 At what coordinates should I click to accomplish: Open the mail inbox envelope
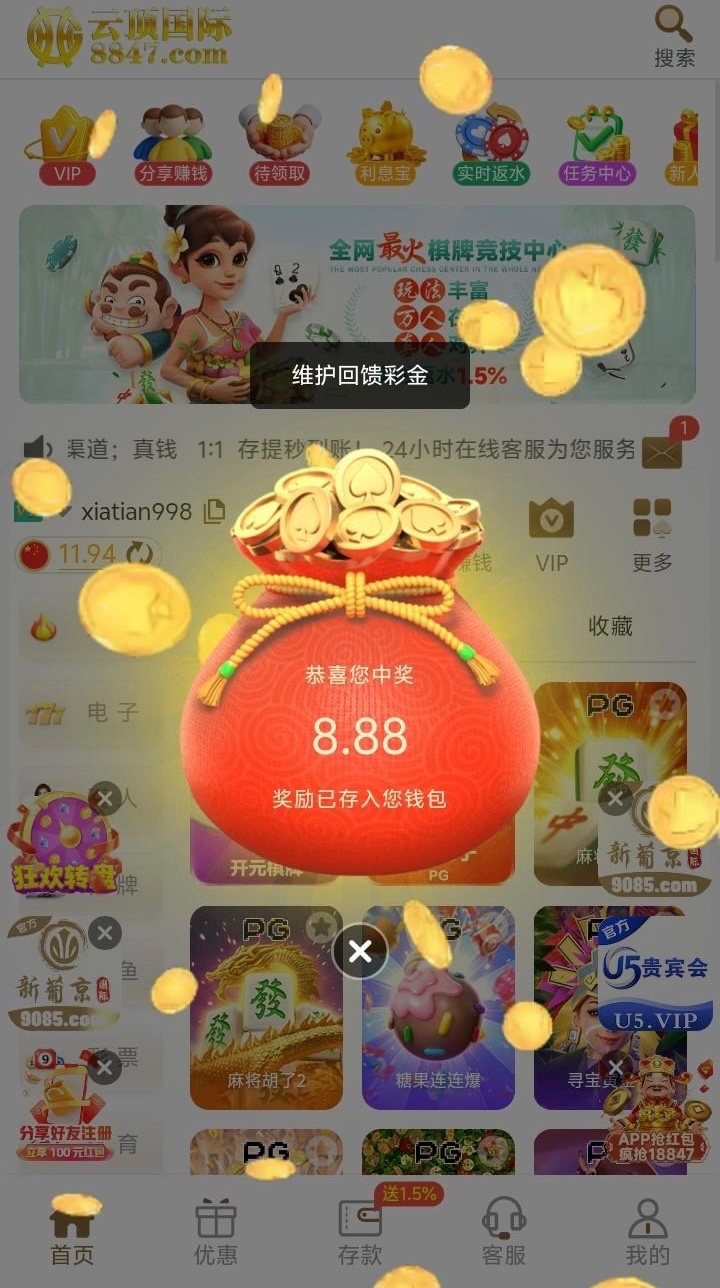(x=662, y=451)
